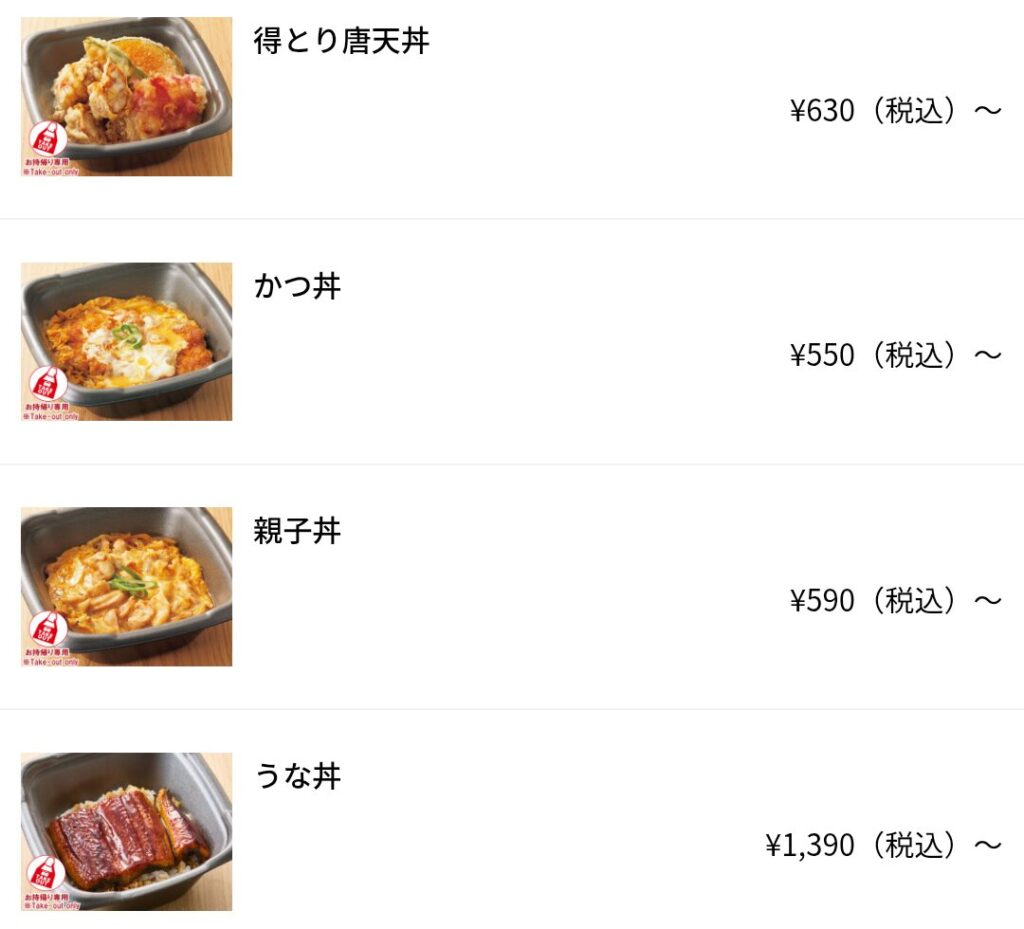Screen dimensions: 1024x929
Task: Open the 得とり唐天丼 menu item
Action: [x=341, y=43]
